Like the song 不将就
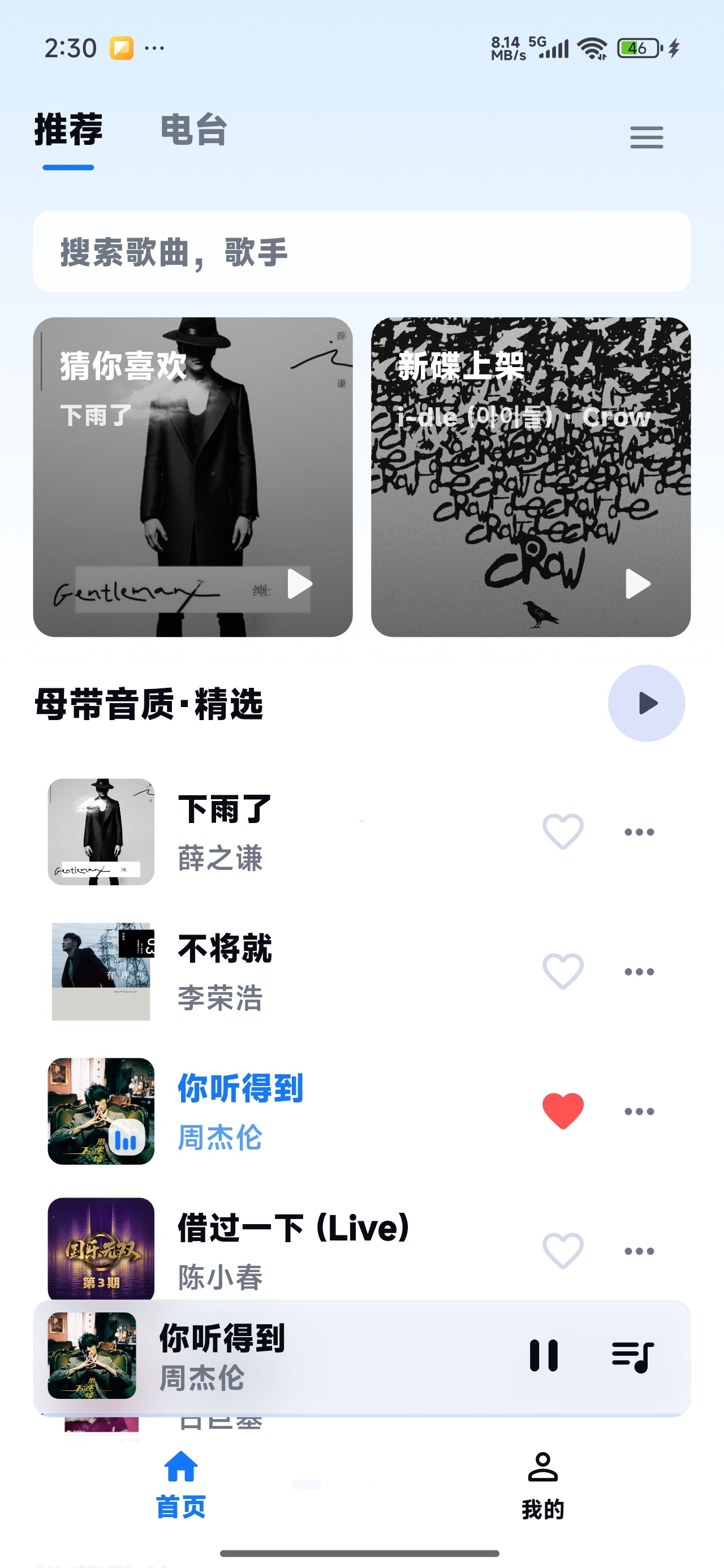This screenshot has height=1568, width=724. (563, 971)
